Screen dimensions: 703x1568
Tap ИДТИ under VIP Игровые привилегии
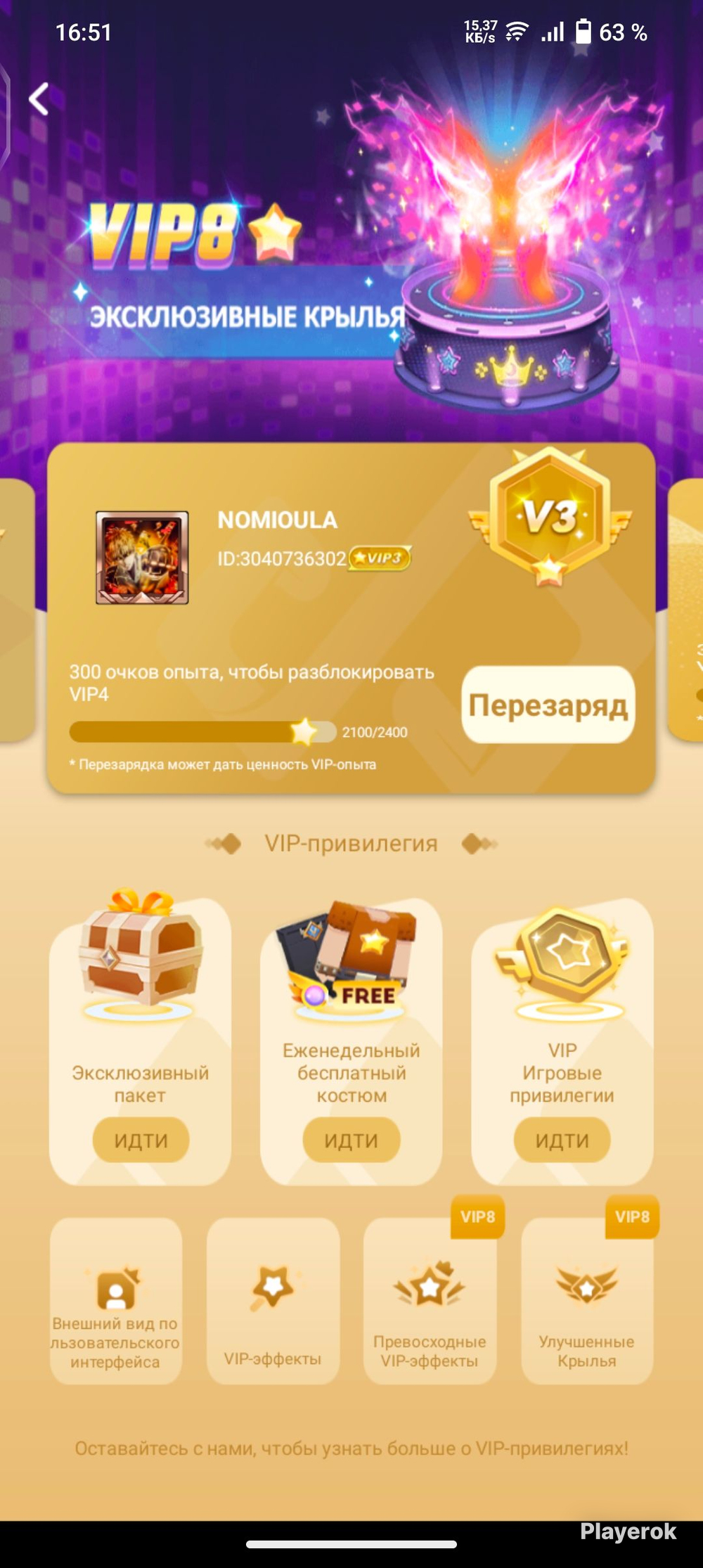[x=562, y=1140]
